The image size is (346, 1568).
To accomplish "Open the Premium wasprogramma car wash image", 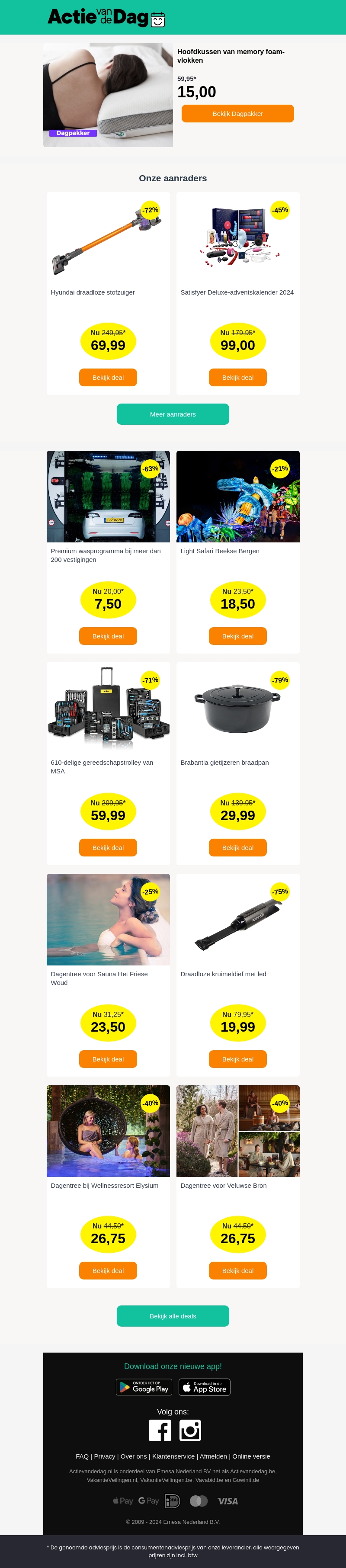I will [x=108, y=497].
